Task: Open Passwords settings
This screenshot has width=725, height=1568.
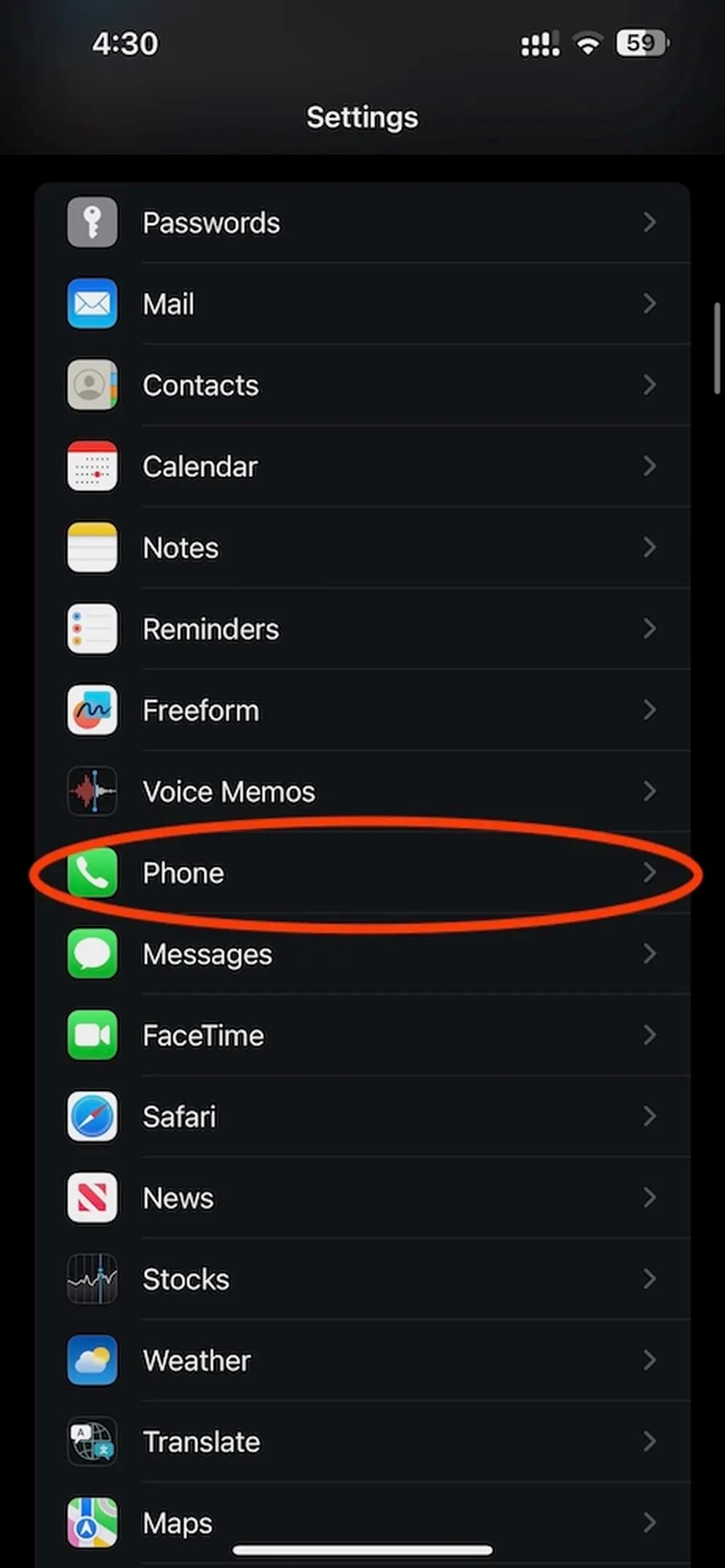Action: (x=361, y=223)
